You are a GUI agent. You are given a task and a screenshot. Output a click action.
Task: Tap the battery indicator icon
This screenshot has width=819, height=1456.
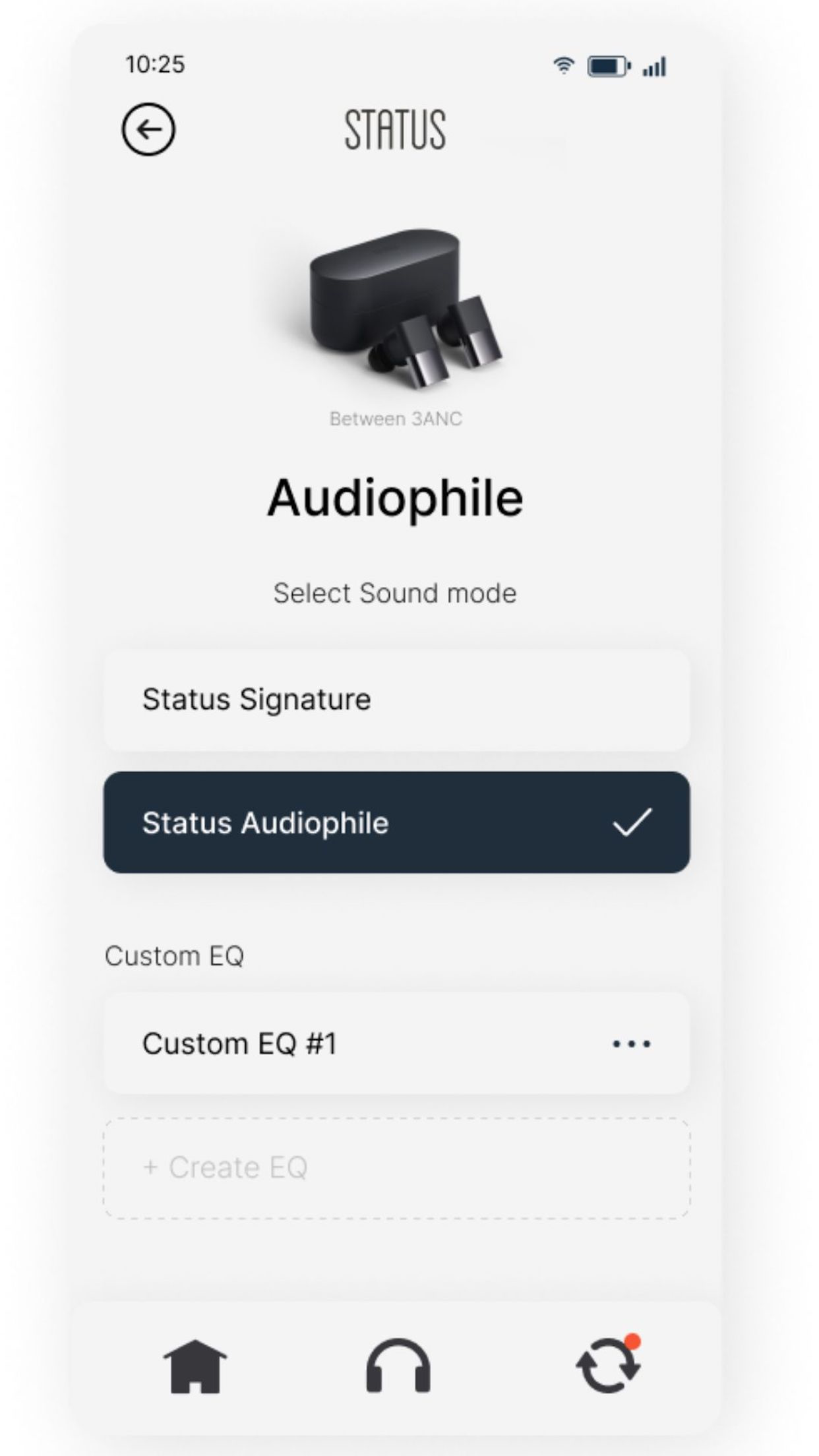point(607,65)
